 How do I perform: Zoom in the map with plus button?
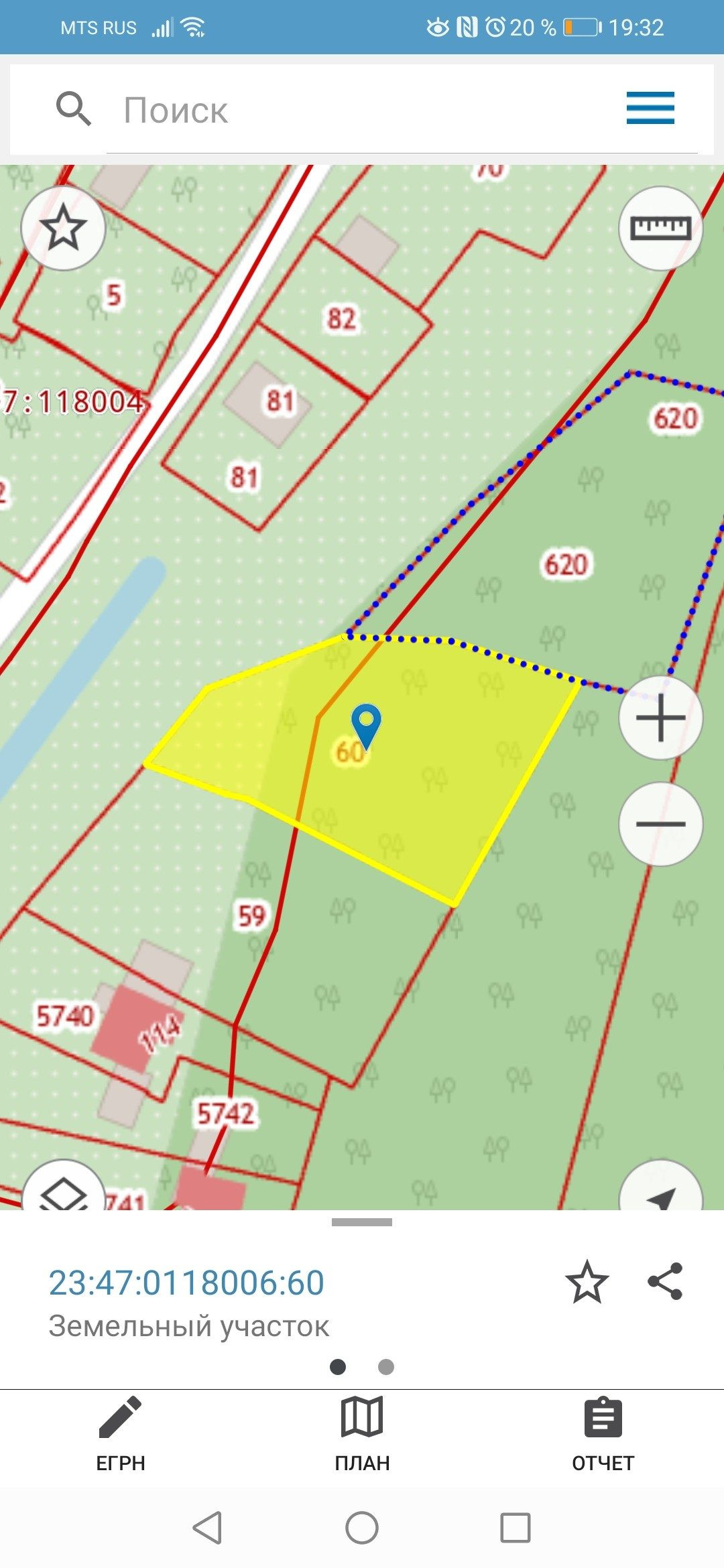click(660, 718)
